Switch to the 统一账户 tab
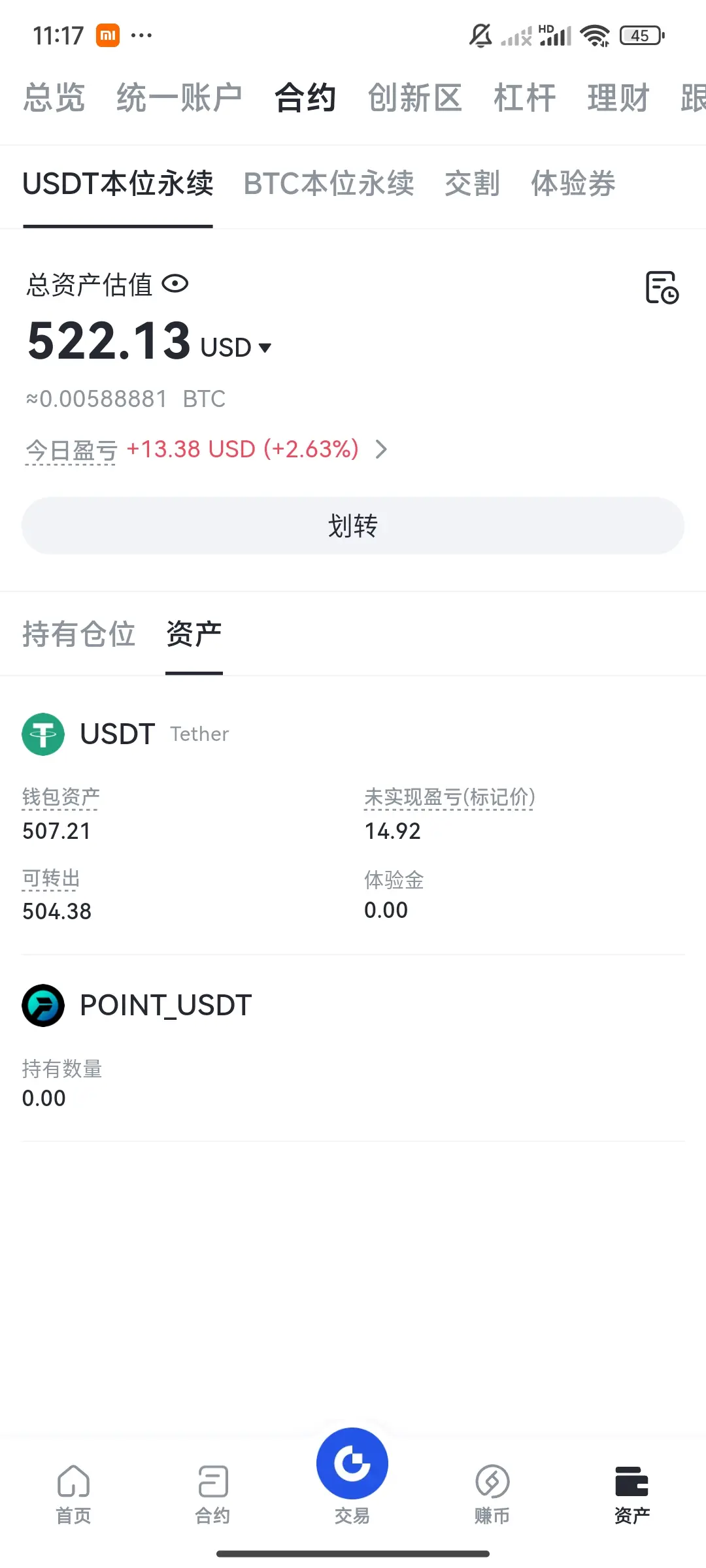The height and width of the screenshot is (1568, 706). (179, 98)
